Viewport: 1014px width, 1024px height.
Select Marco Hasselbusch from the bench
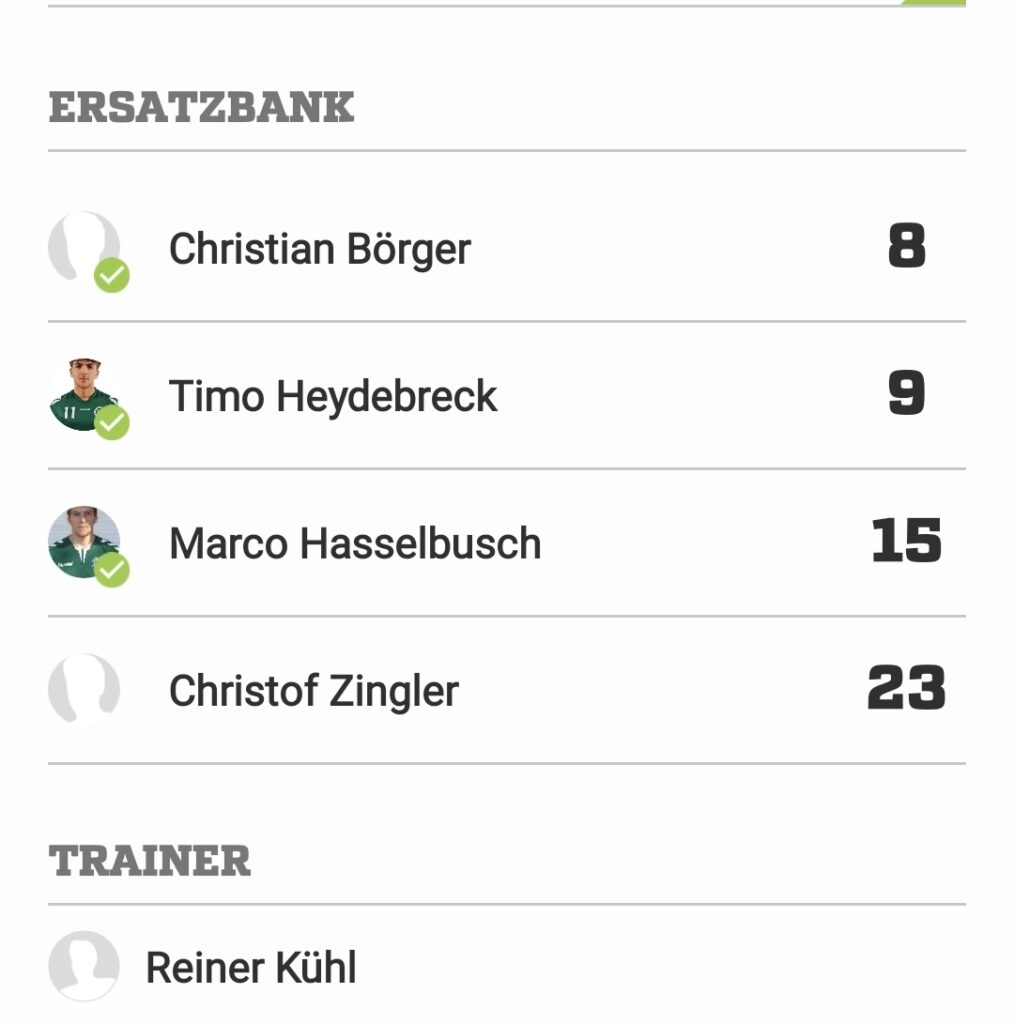[355, 544]
